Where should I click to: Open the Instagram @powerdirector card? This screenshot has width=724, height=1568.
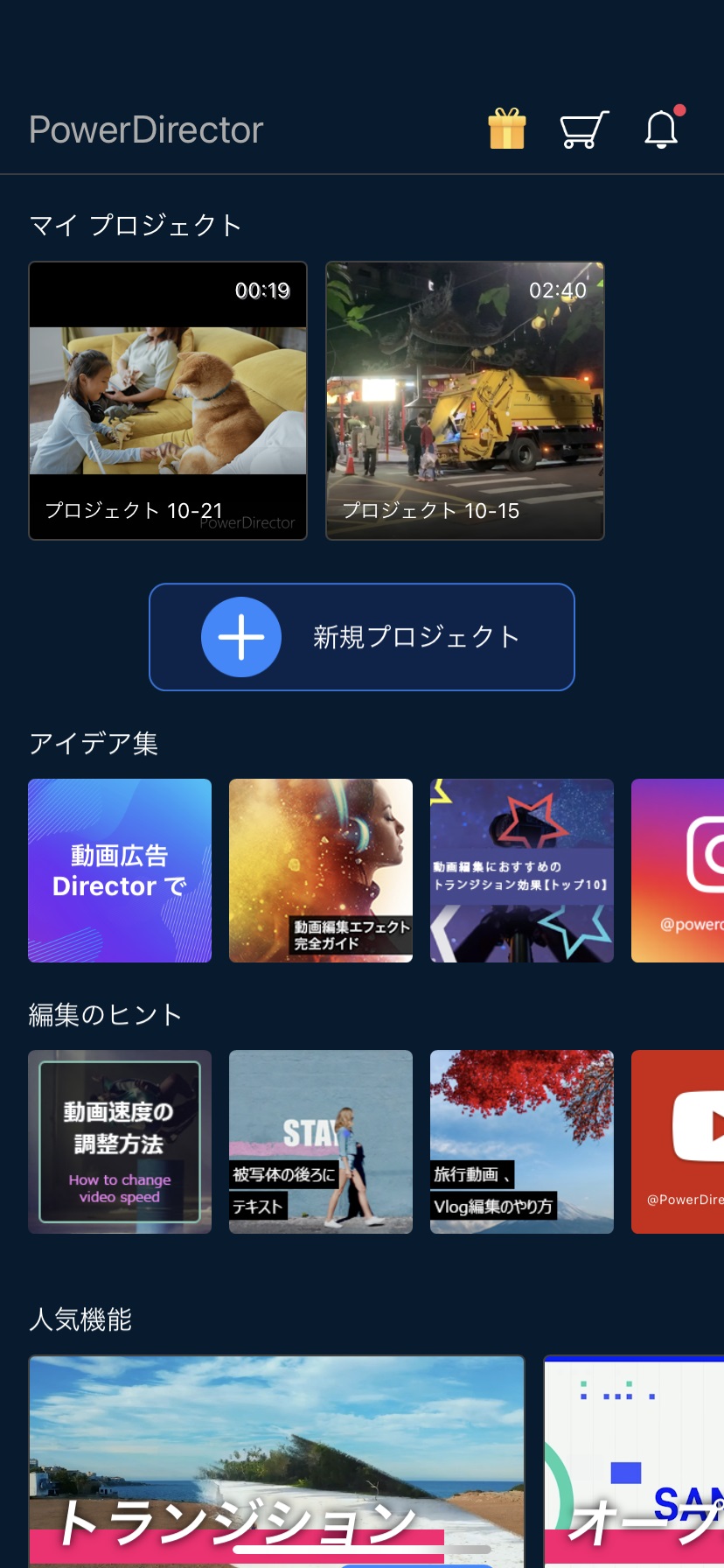coord(679,871)
